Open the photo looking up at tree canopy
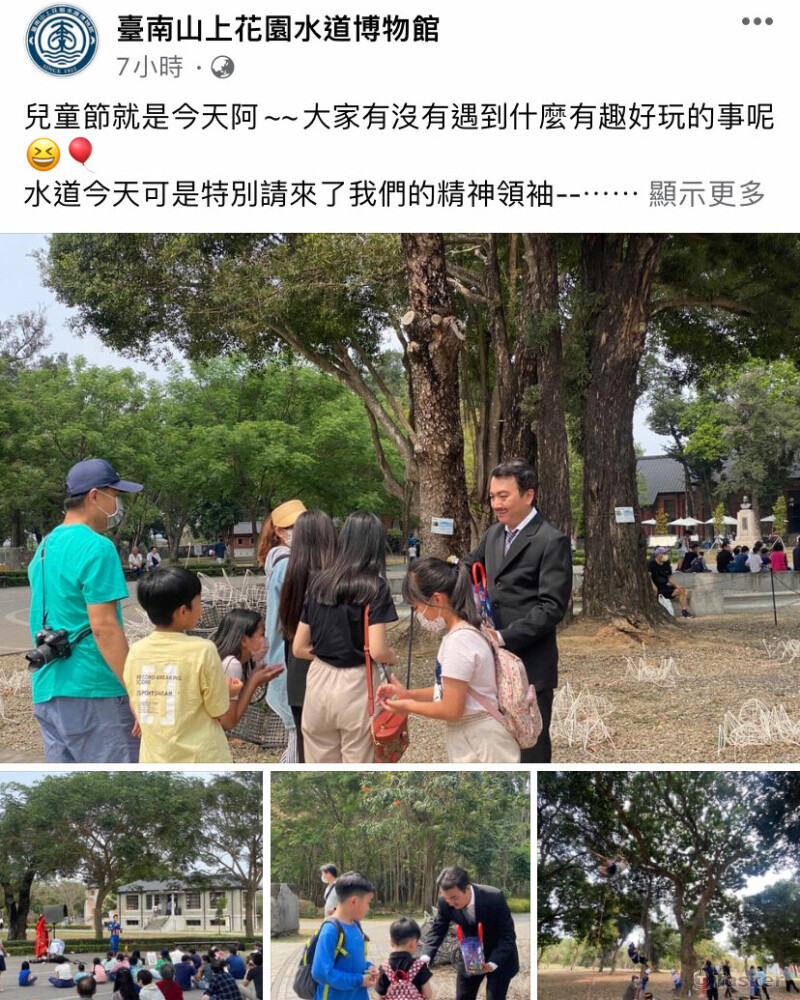Viewport: 800px width, 1000px height. [x=668, y=885]
